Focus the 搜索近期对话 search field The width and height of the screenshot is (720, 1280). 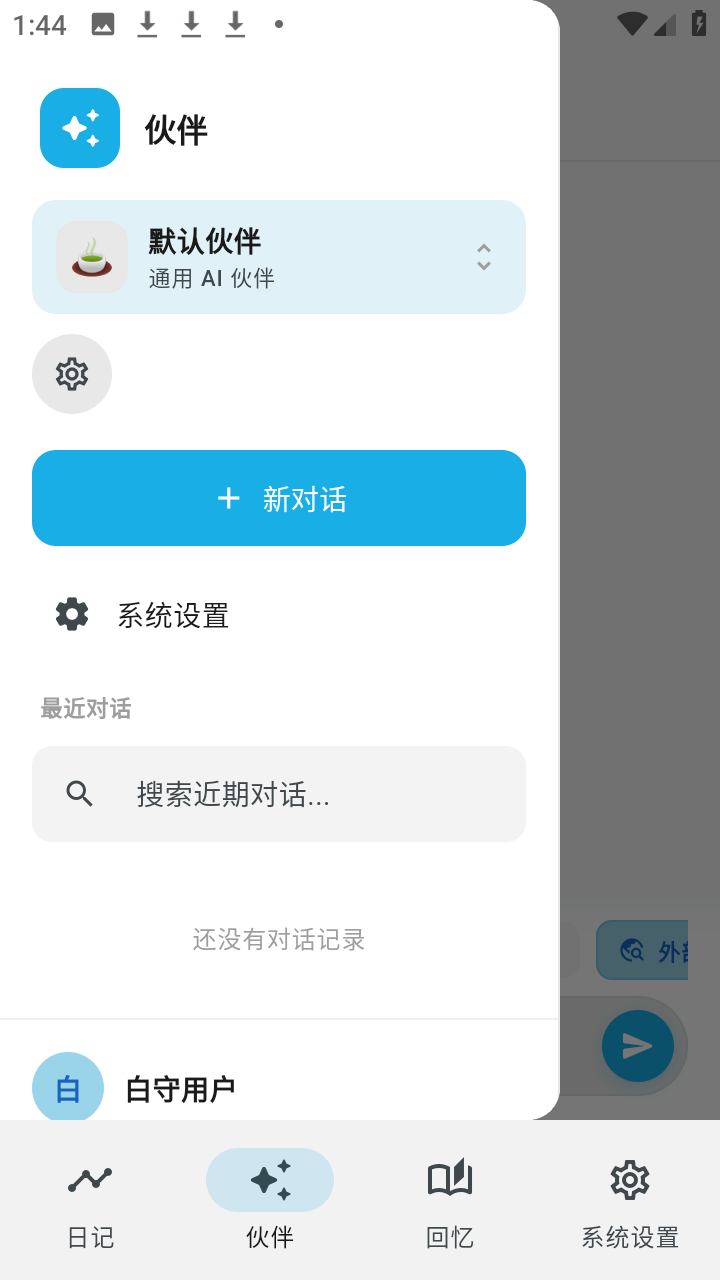(278, 793)
